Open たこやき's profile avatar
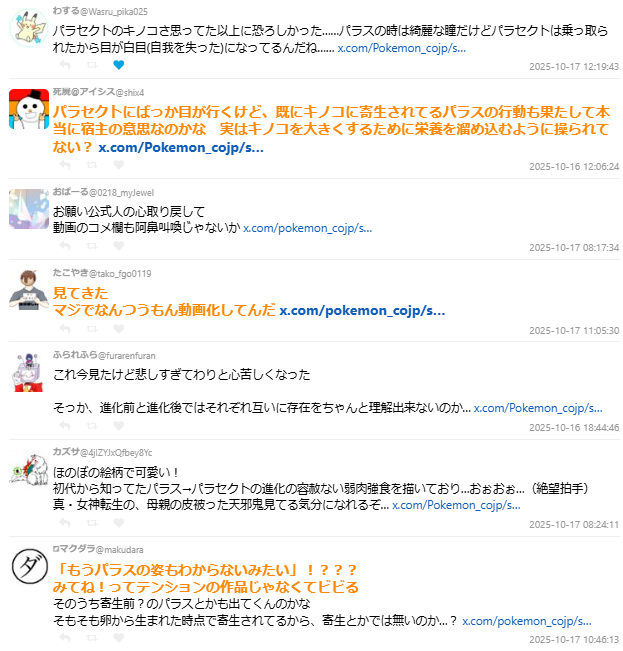 (29, 289)
